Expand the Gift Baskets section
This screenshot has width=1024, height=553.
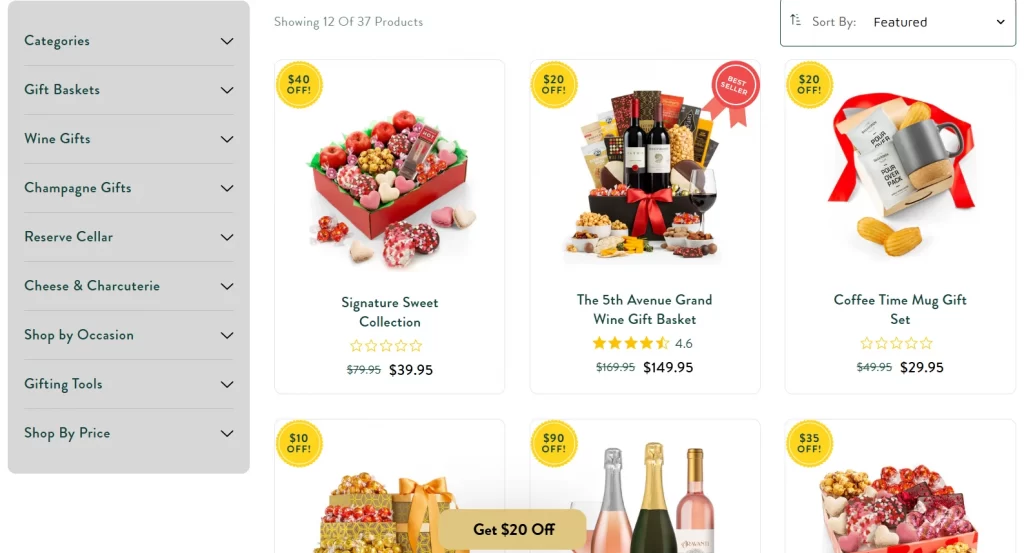click(128, 90)
